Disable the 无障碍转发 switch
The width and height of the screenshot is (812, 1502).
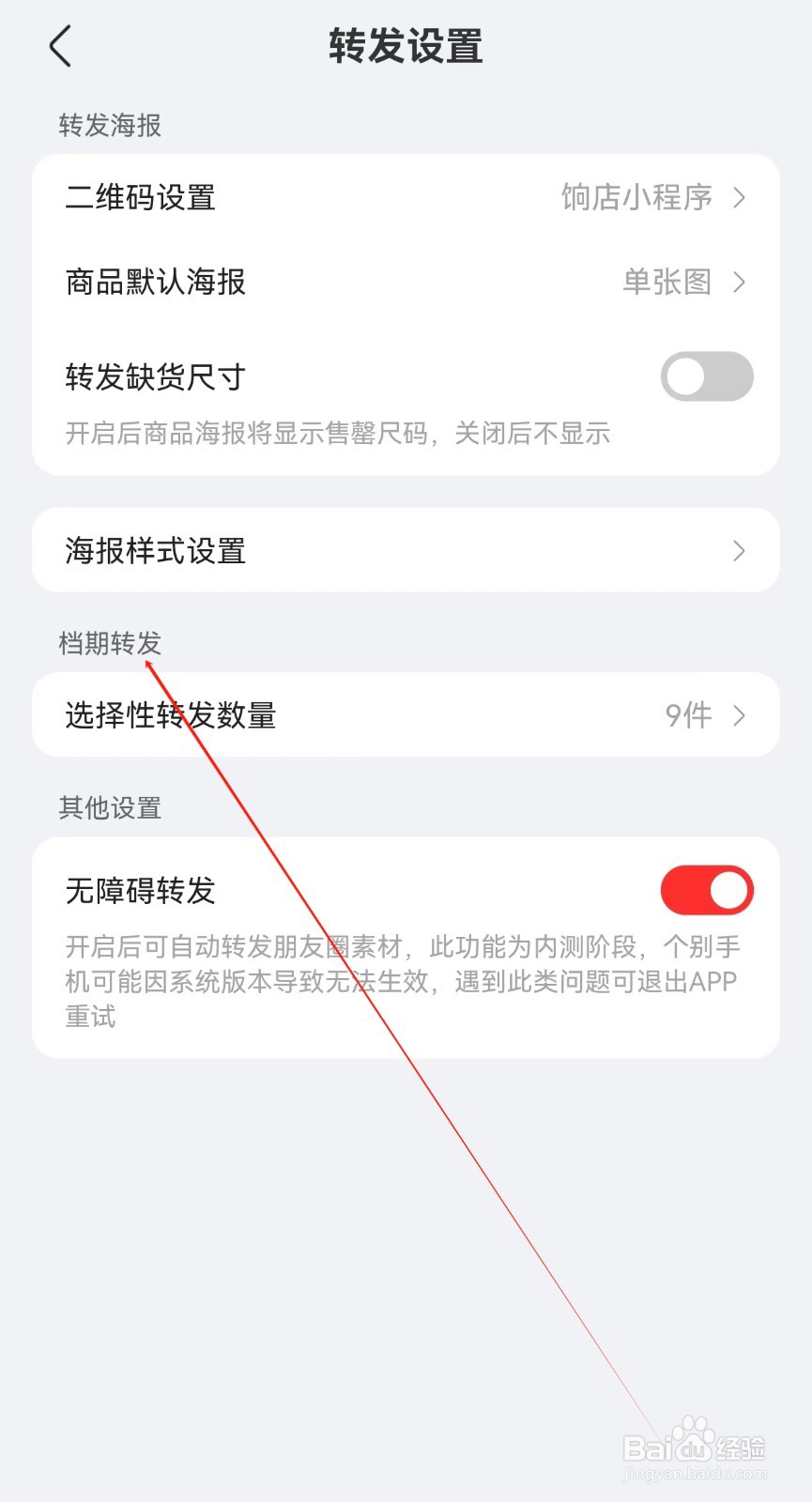706,890
